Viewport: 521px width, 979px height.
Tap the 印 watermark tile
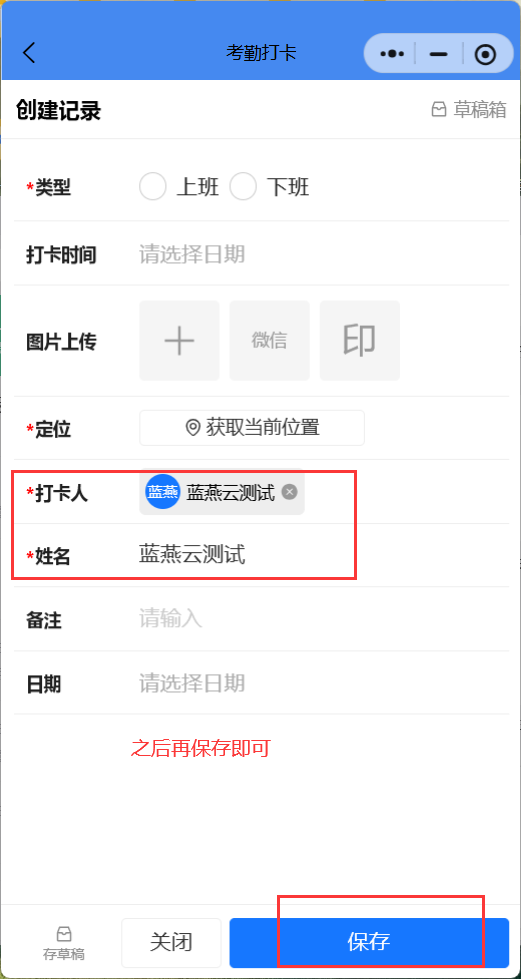coord(360,341)
